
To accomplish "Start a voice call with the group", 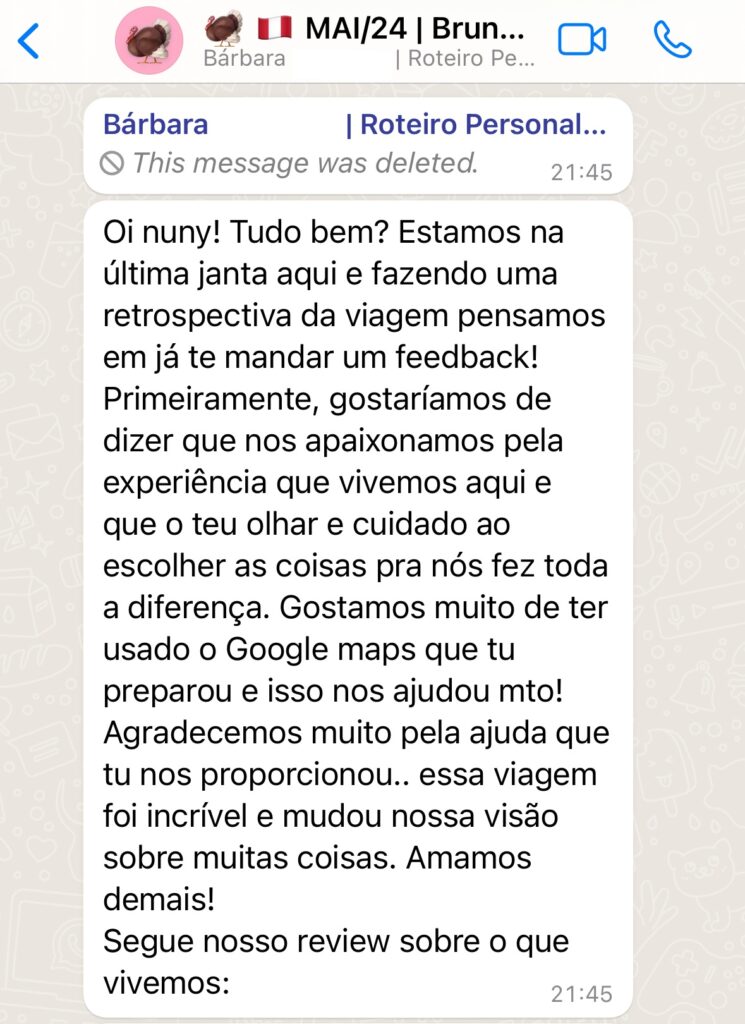I will click(672, 40).
